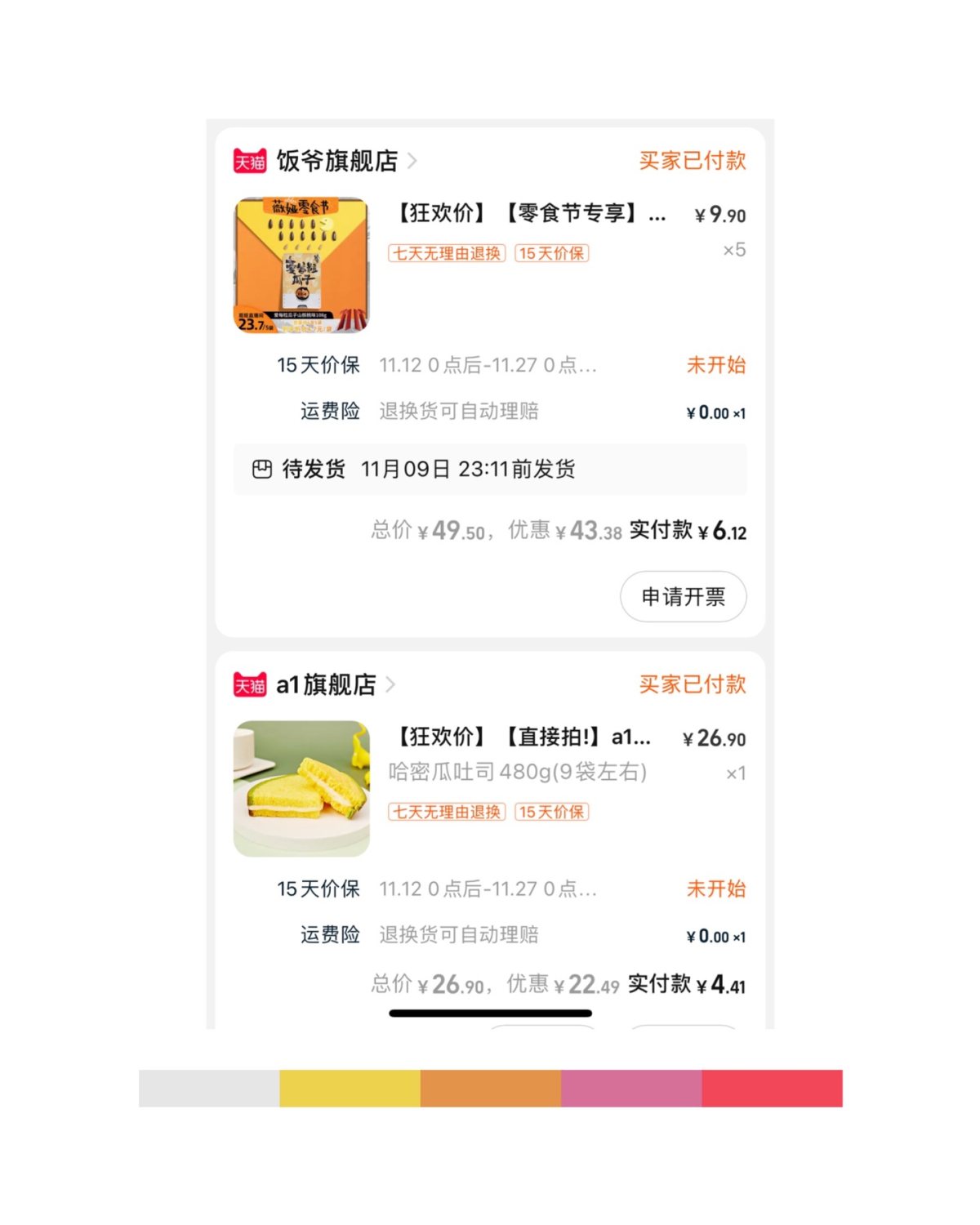Open the 买家已付款 status of the first order

click(x=693, y=161)
